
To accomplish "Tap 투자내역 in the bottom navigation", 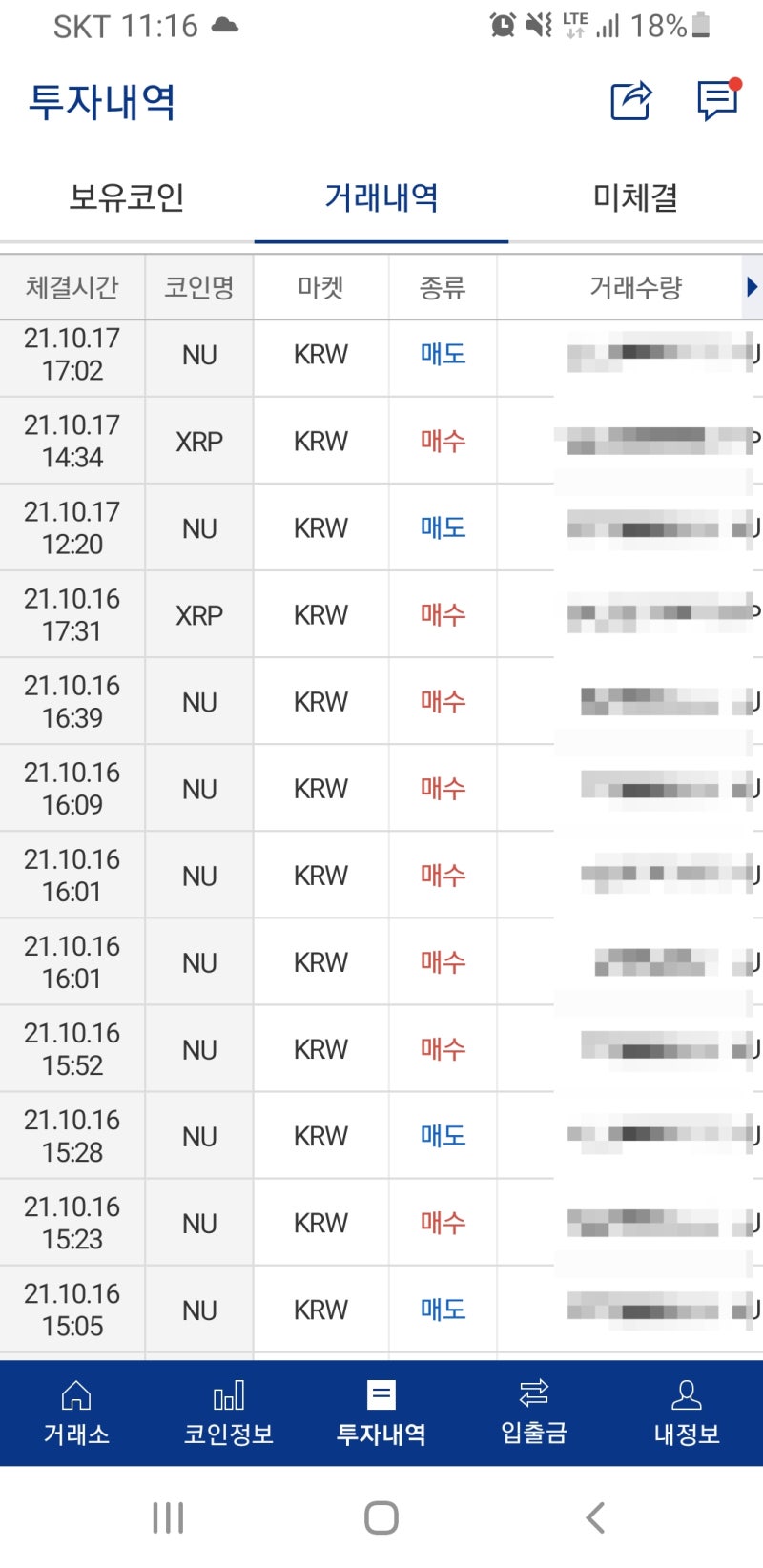I will [381, 1413].
